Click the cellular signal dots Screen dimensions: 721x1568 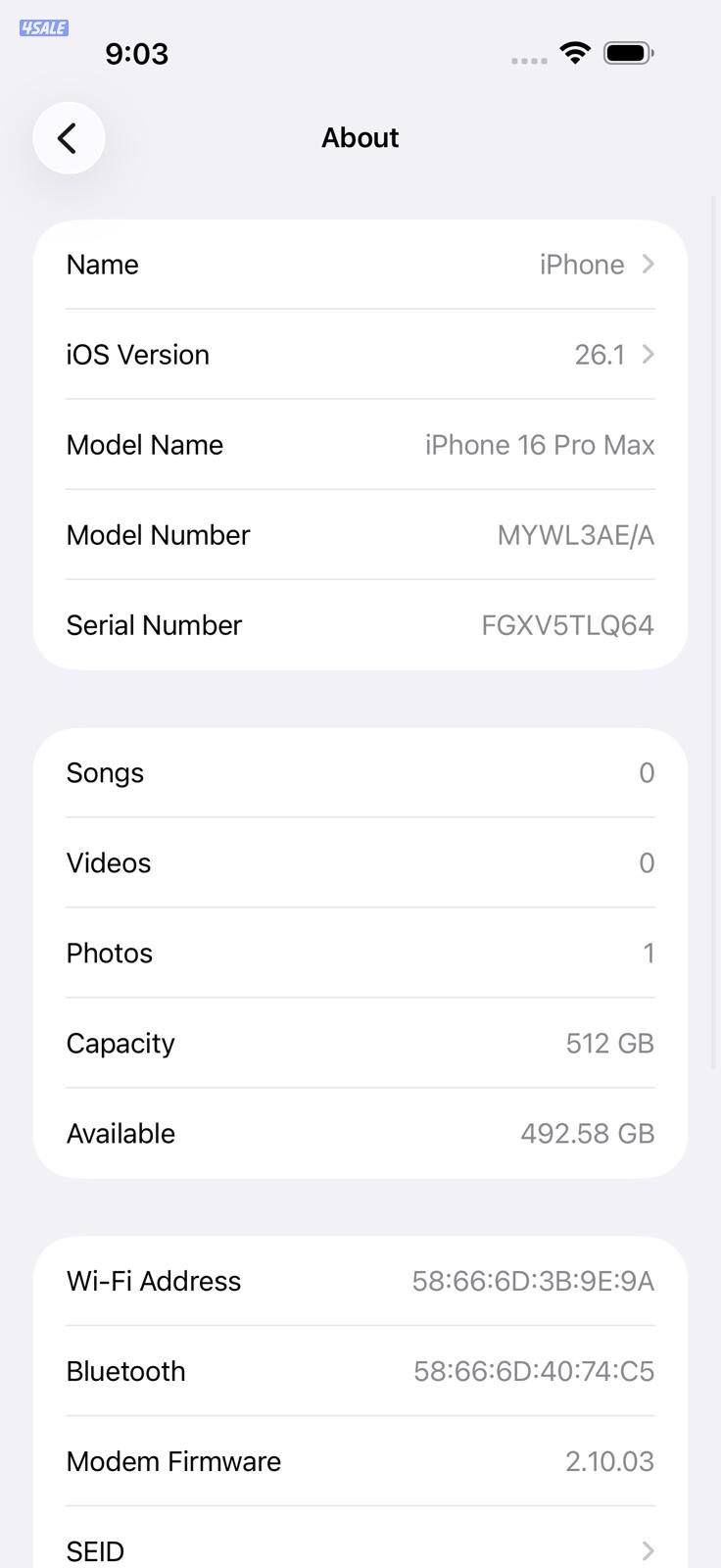point(528,60)
